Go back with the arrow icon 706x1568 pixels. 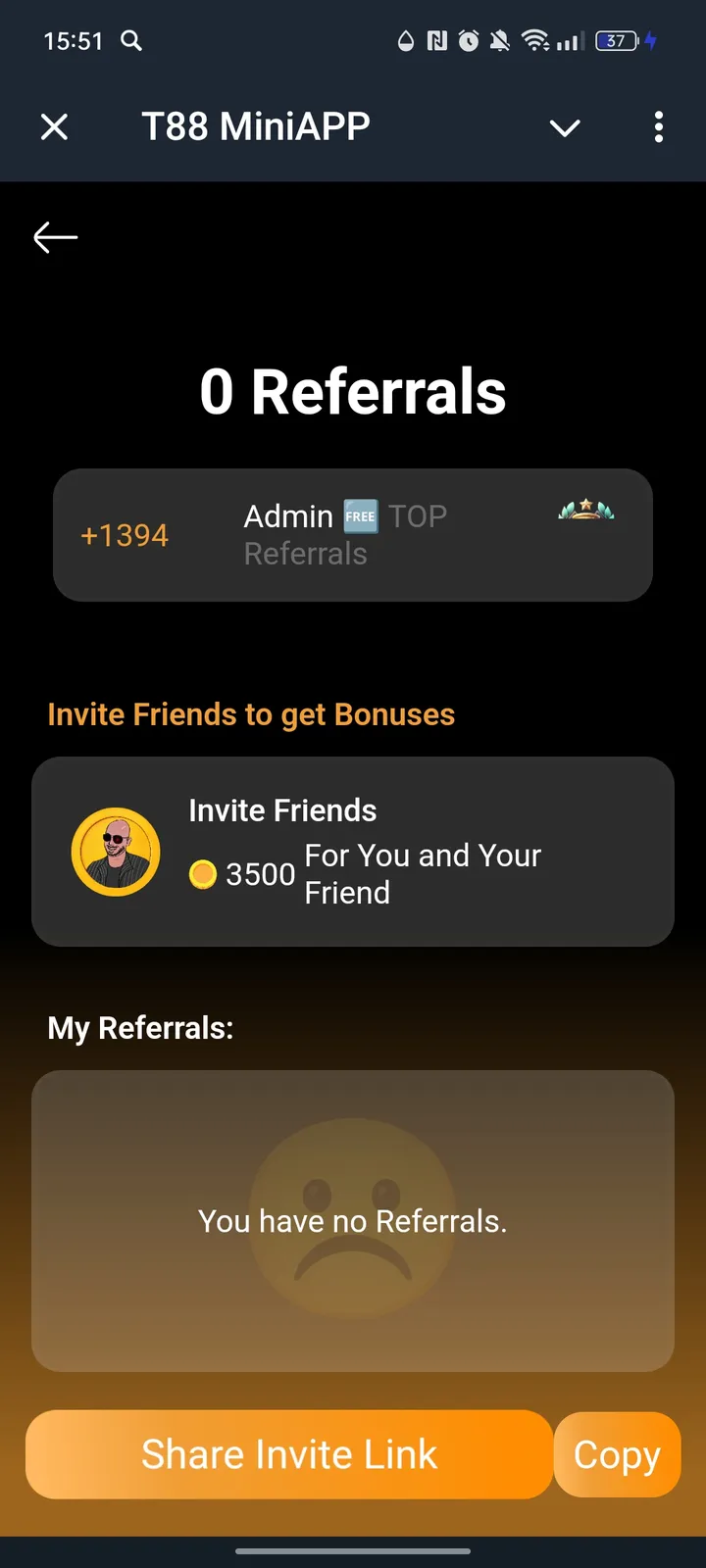tap(55, 237)
